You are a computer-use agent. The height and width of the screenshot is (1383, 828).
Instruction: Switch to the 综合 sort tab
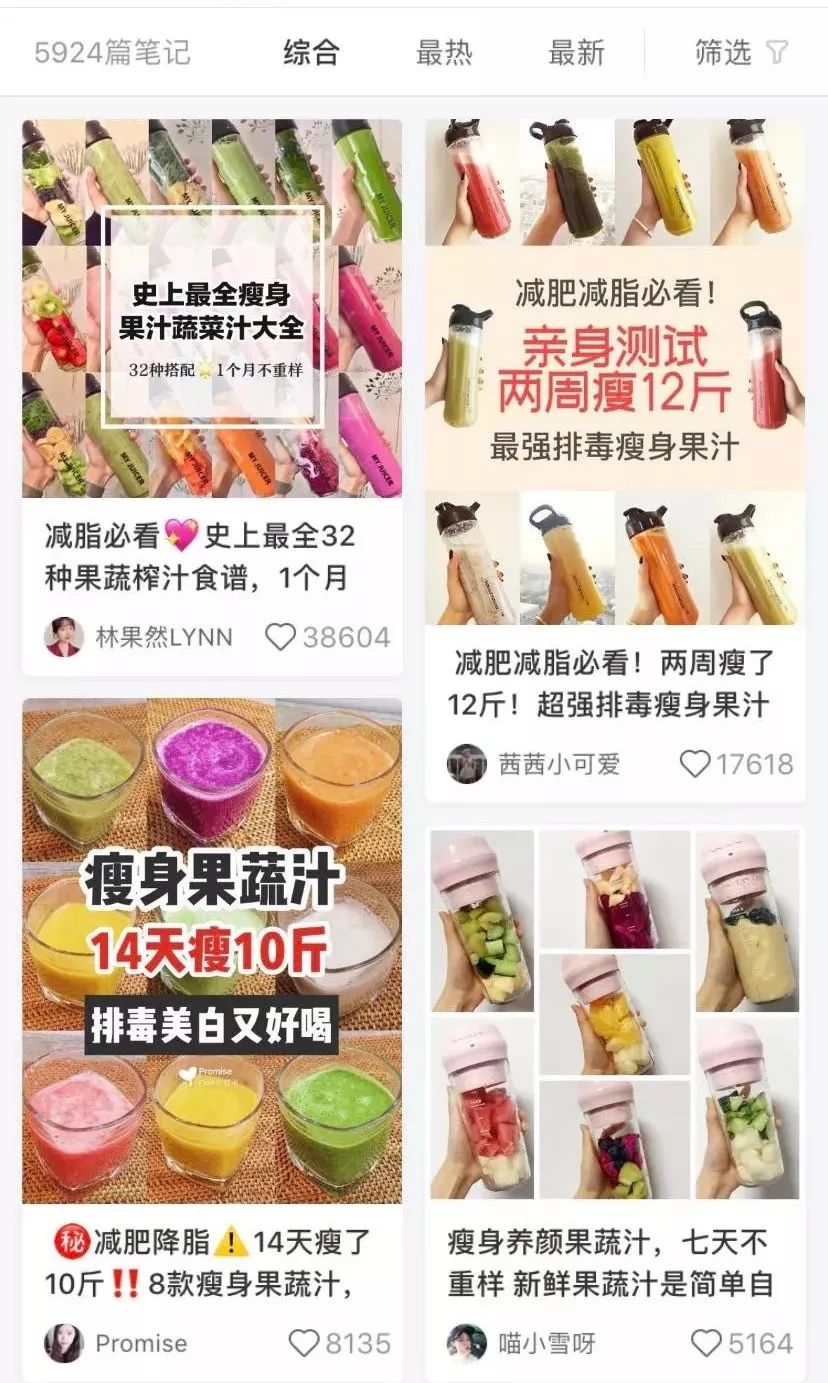coord(311,53)
